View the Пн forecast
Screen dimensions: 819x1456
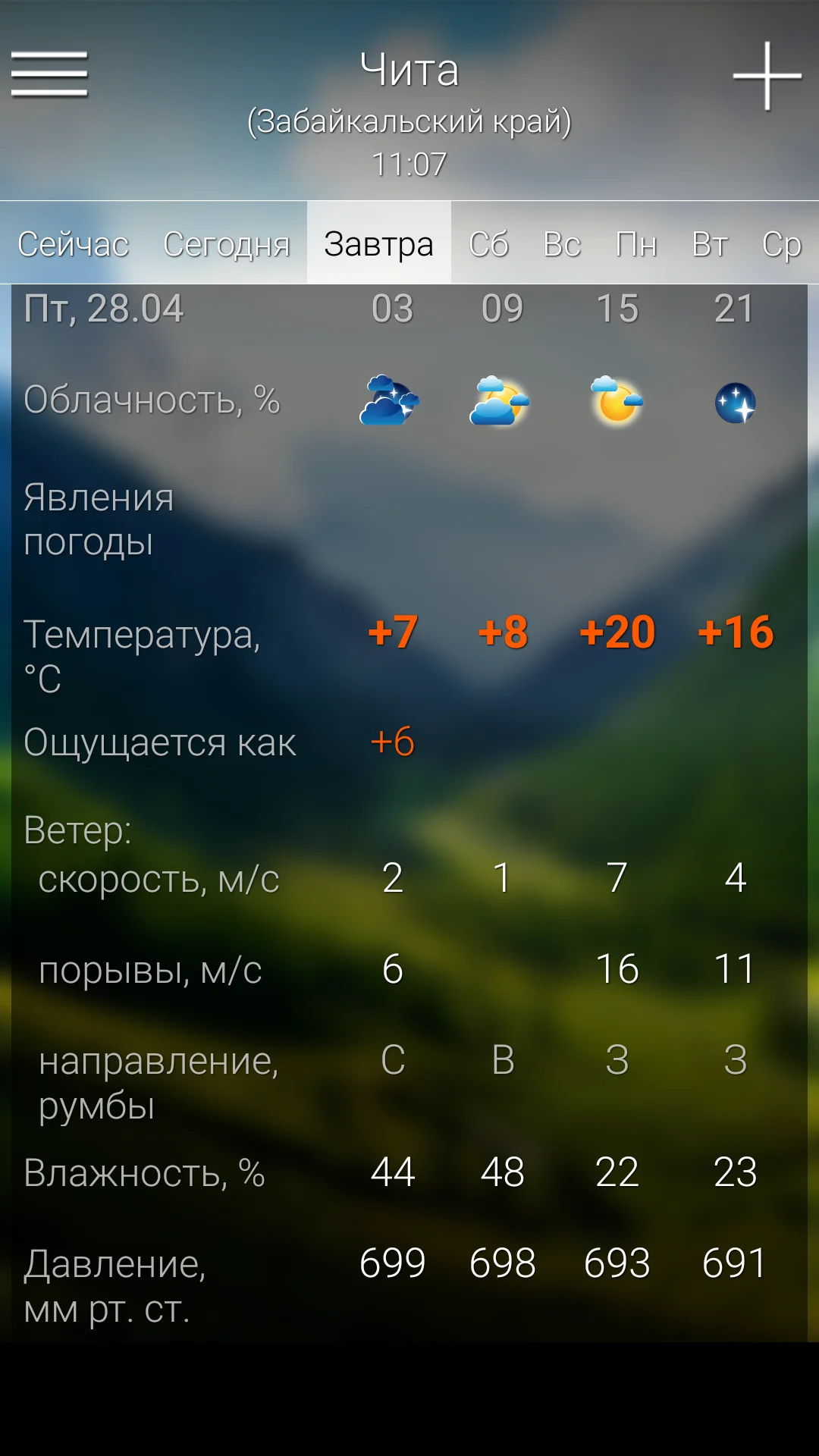click(637, 243)
